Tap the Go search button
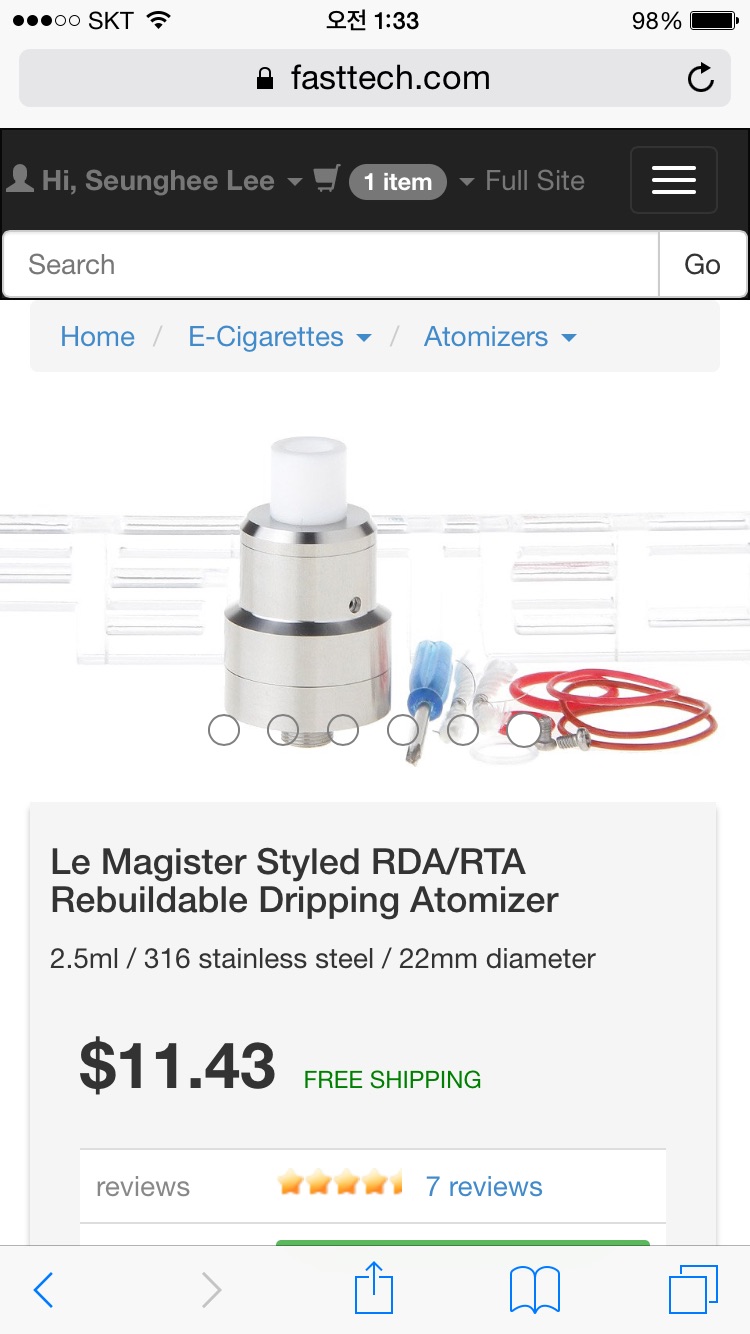The height and width of the screenshot is (1334, 750). click(702, 265)
